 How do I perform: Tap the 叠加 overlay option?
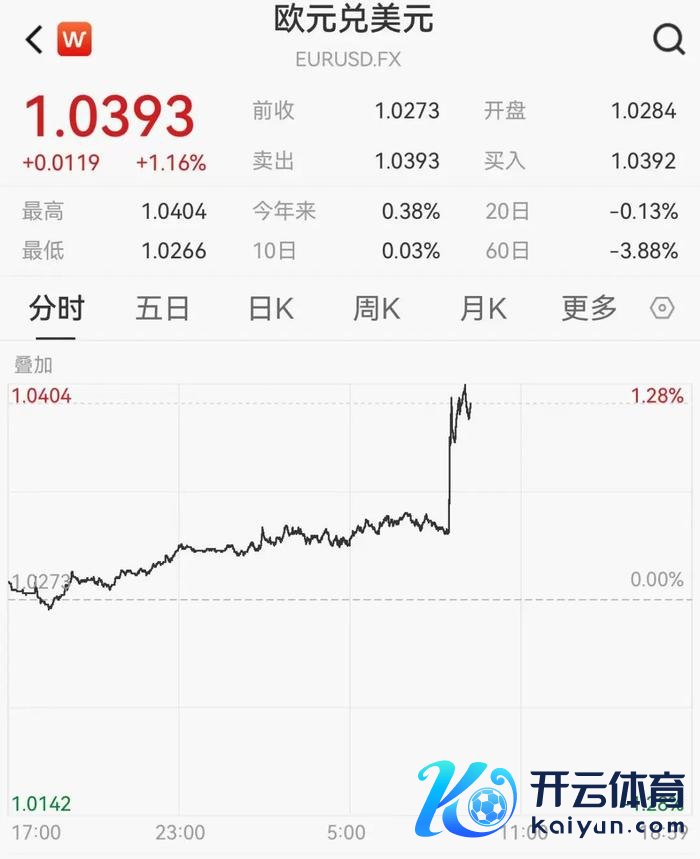pyautogui.click(x=33, y=365)
